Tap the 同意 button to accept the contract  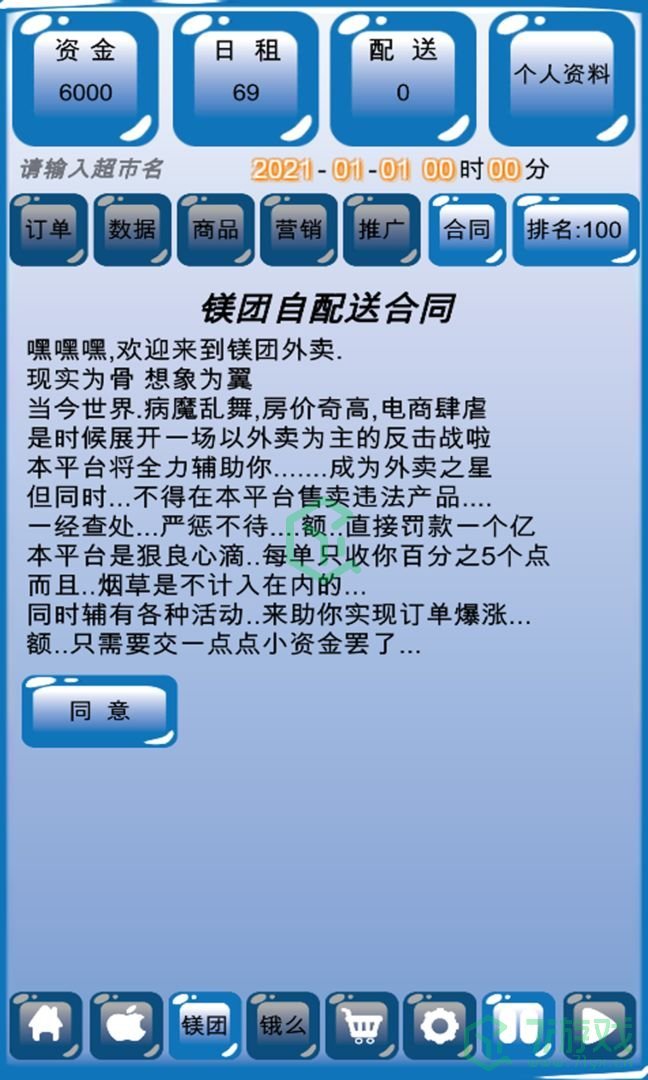pyautogui.click(x=99, y=711)
